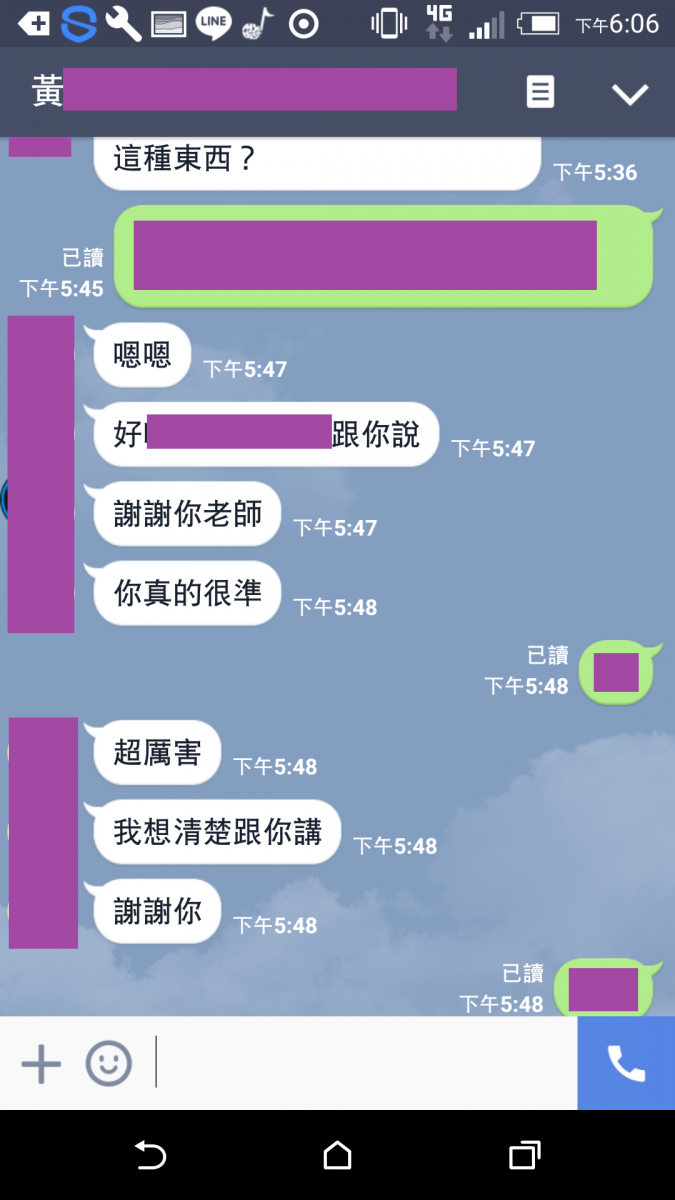This screenshot has height=1200, width=675.
Task: Start a voice call with contact
Action: 626,1064
